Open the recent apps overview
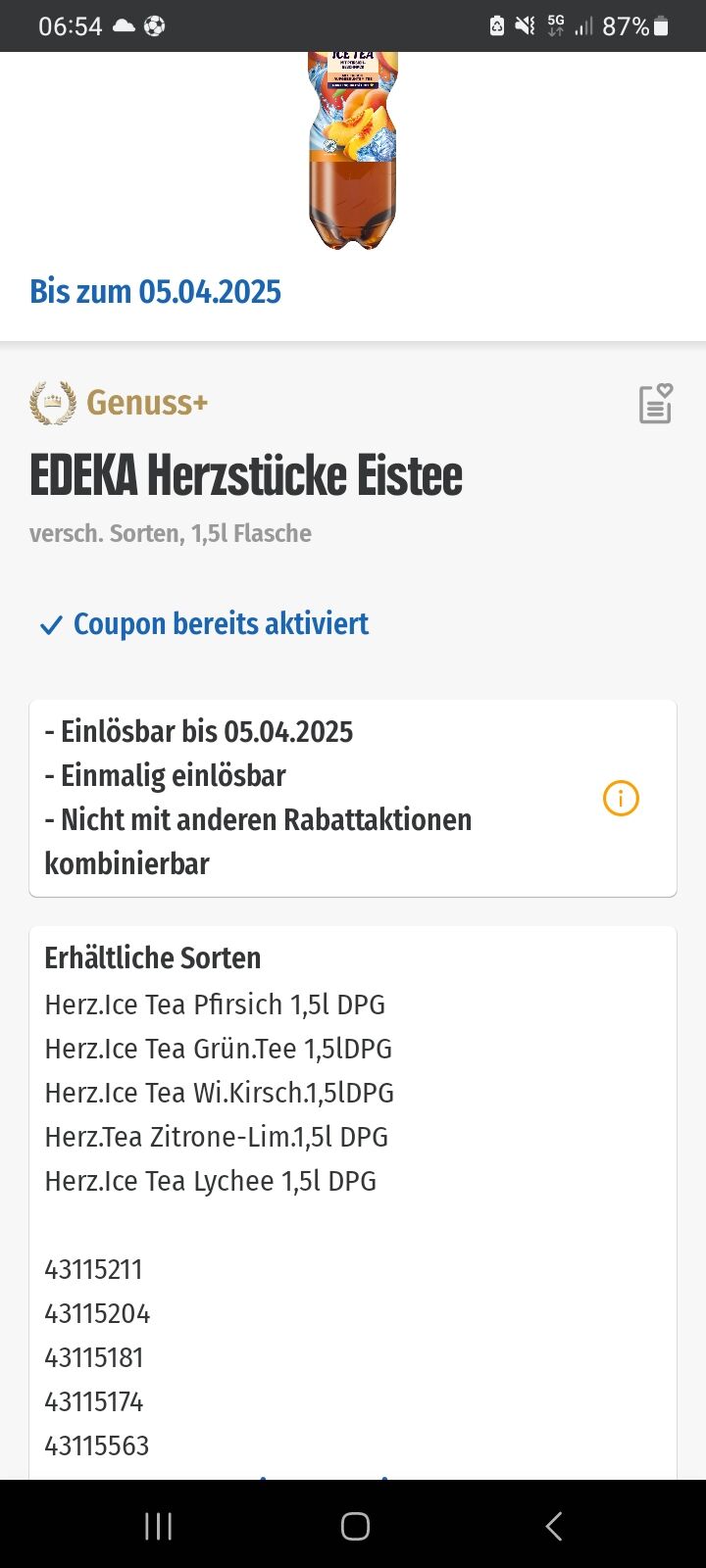 click(158, 1526)
